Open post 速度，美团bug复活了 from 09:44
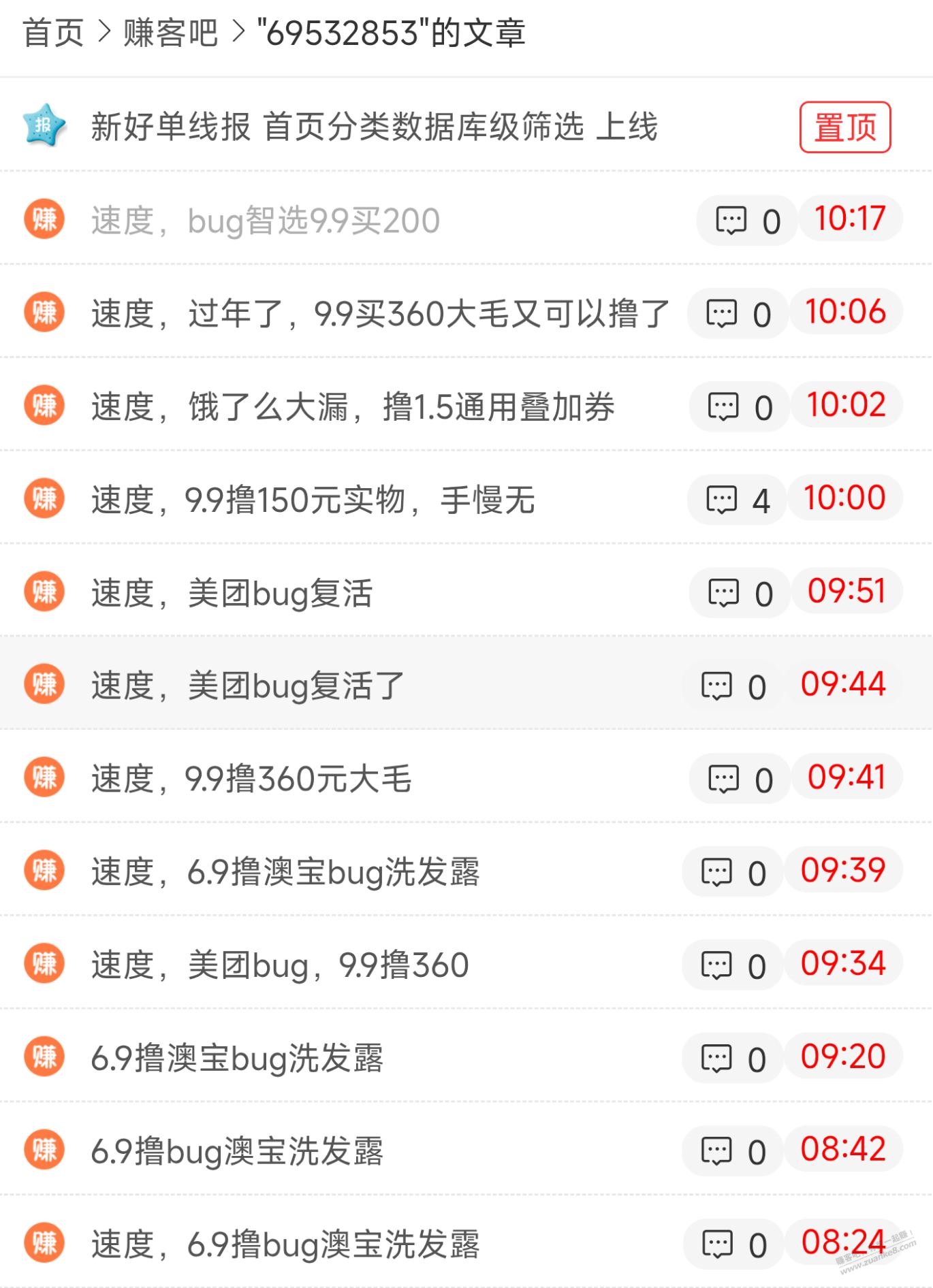Viewport: 933px width, 1288px height. coord(248,686)
